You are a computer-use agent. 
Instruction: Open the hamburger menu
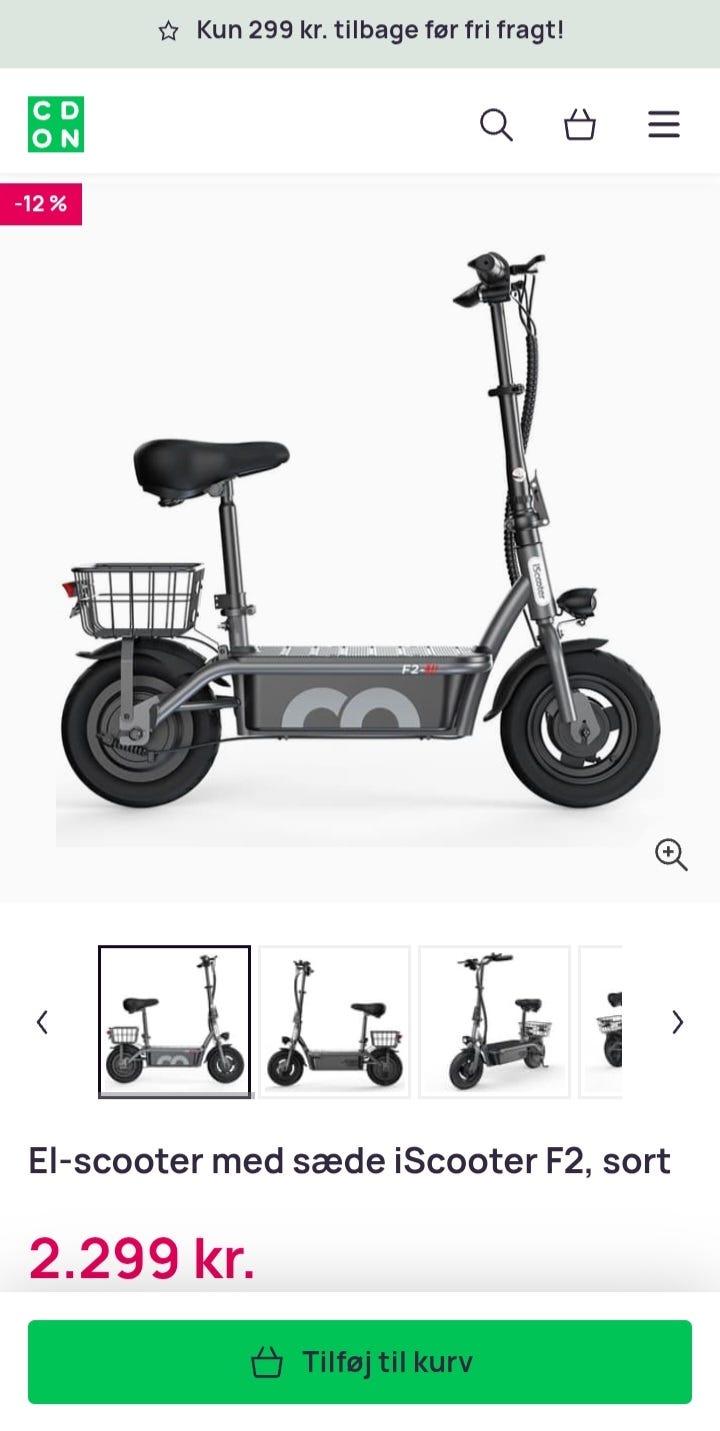click(x=664, y=125)
